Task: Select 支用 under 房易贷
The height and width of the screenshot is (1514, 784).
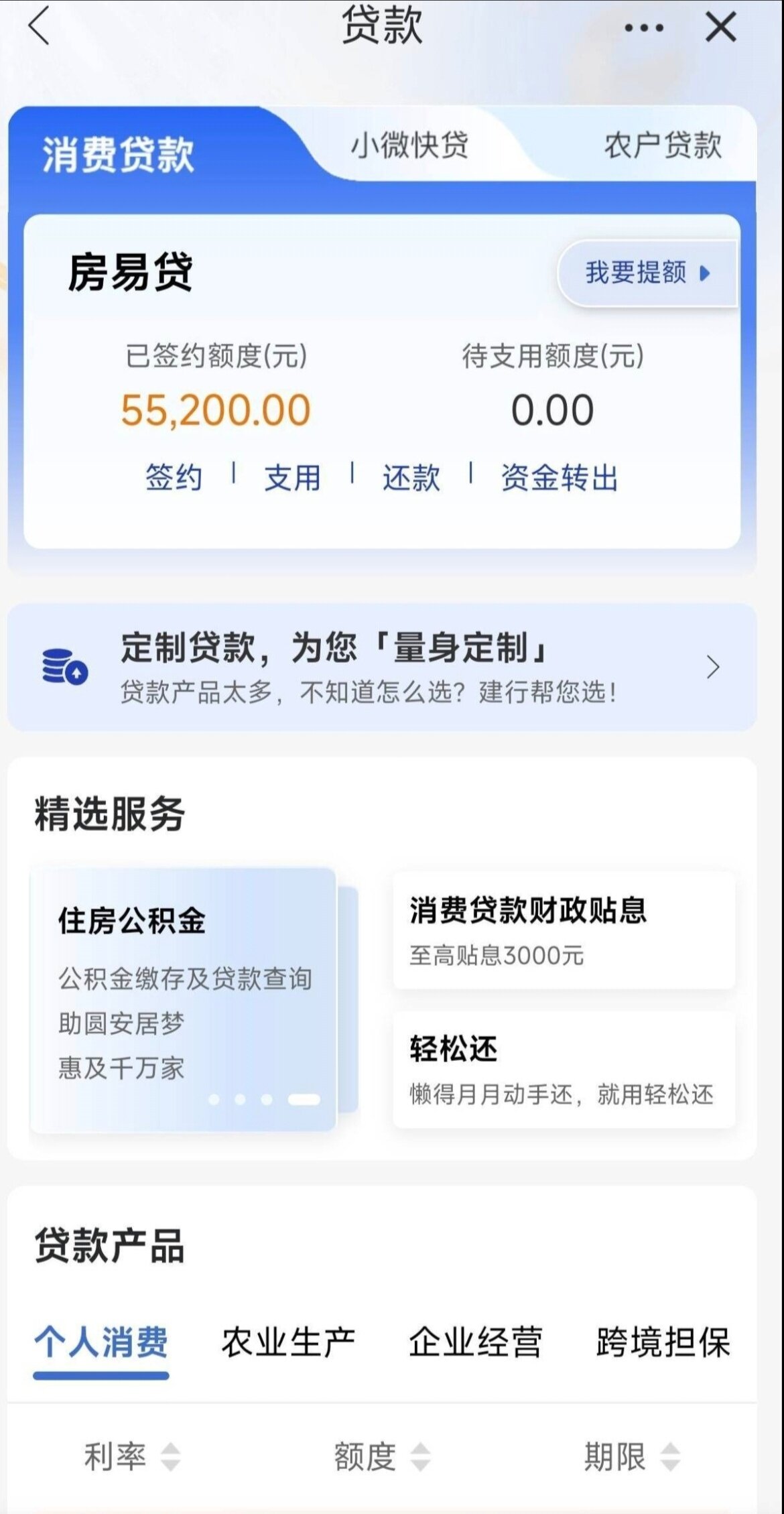Action: coord(292,478)
